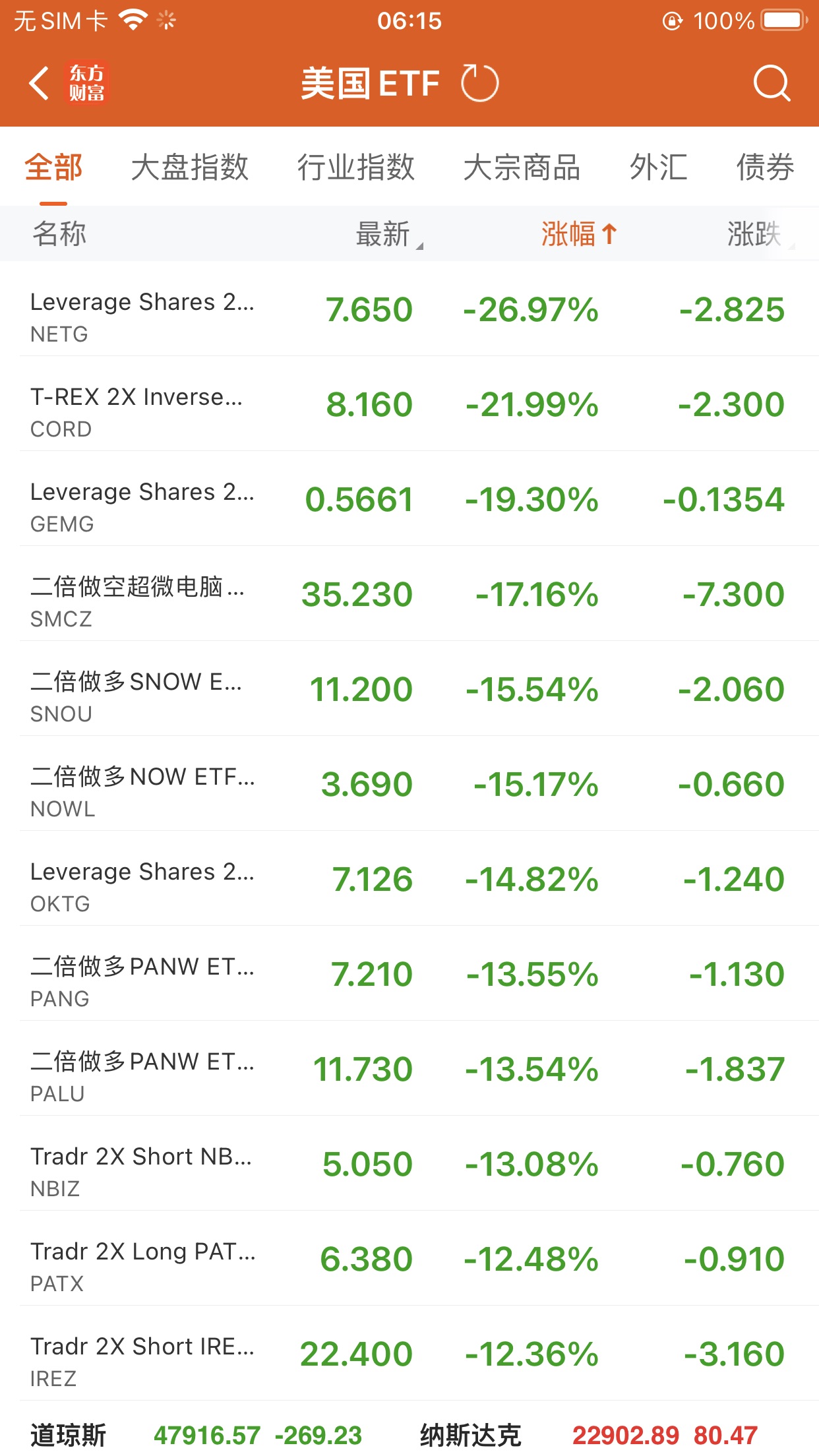Image resolution: width=819 pixels, height=1456 pixels.
Task: Open the search magnifier
Action: point(771,84)
